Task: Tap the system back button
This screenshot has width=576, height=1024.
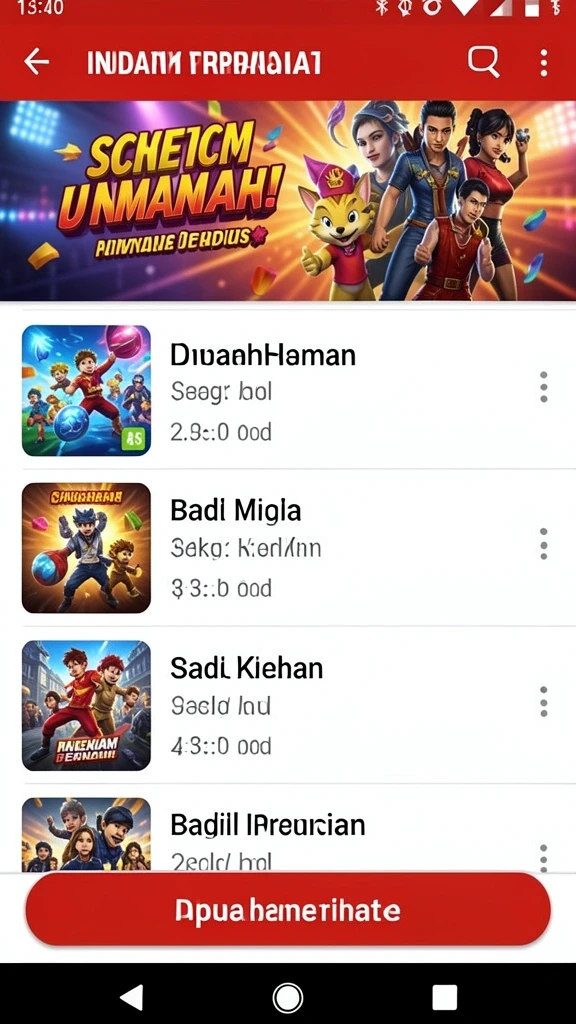Action: click(132, 997)
